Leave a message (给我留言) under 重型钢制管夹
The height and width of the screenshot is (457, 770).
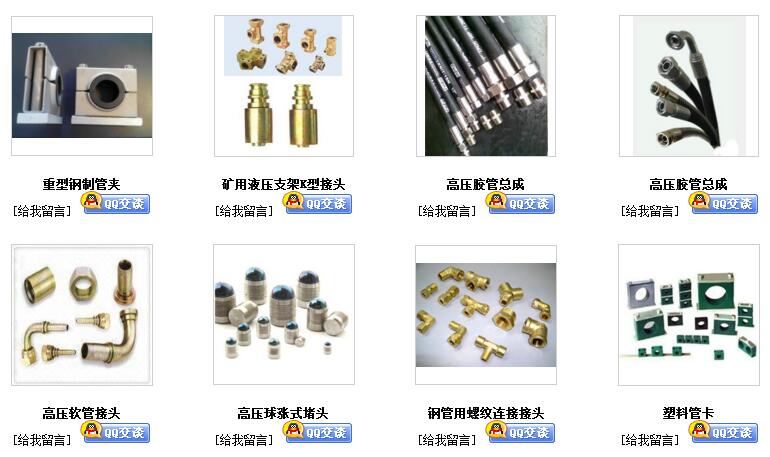pyautogui.click(x=41, y=211)
